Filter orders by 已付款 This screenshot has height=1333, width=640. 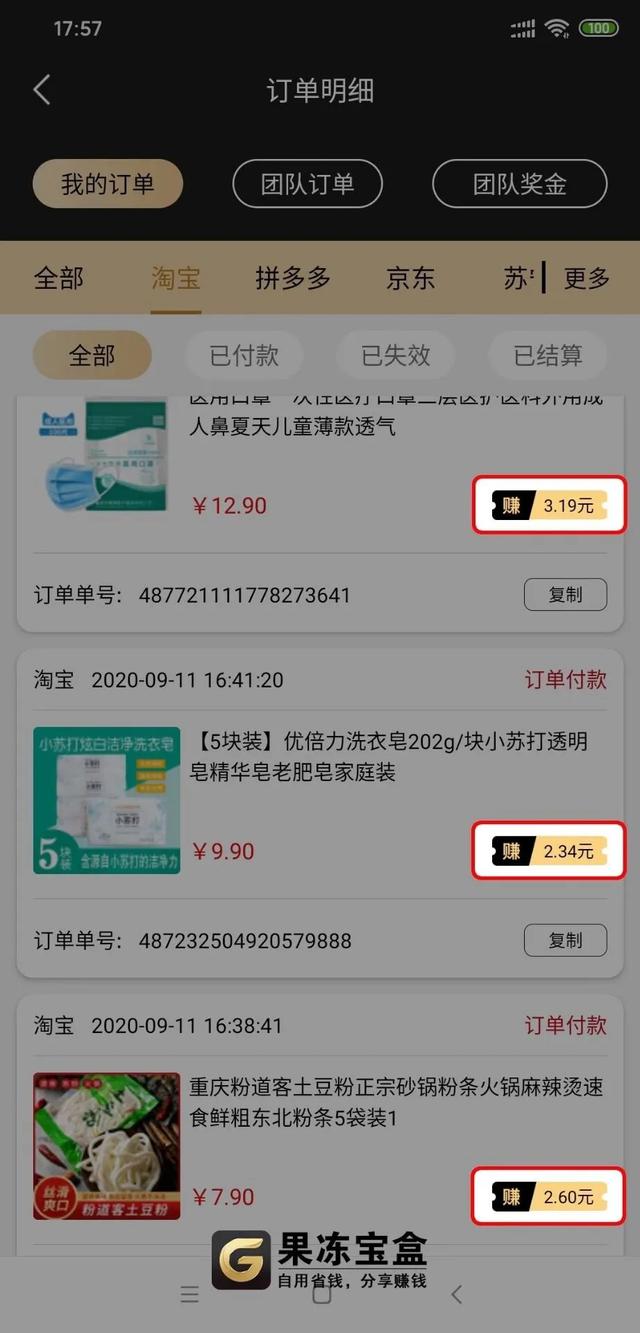[x=244, y=355]
